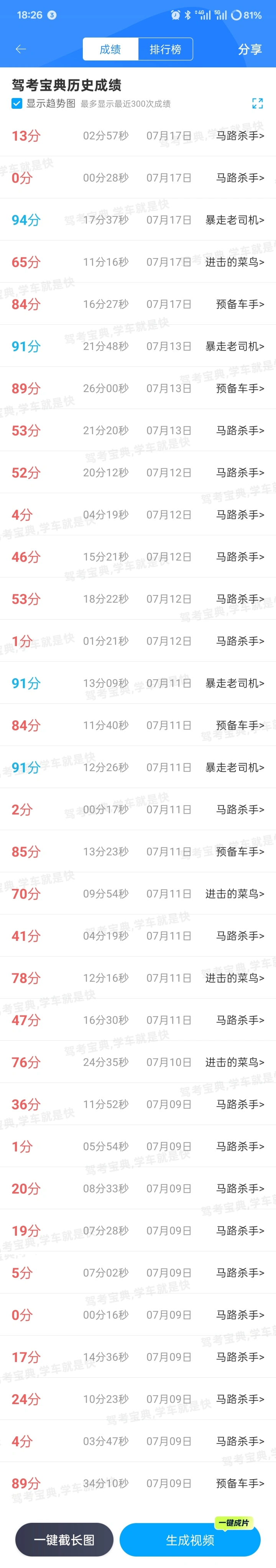276x1568 pixels.
Task: Open the 85分 预备车手 record
Action: click(138, 852)
